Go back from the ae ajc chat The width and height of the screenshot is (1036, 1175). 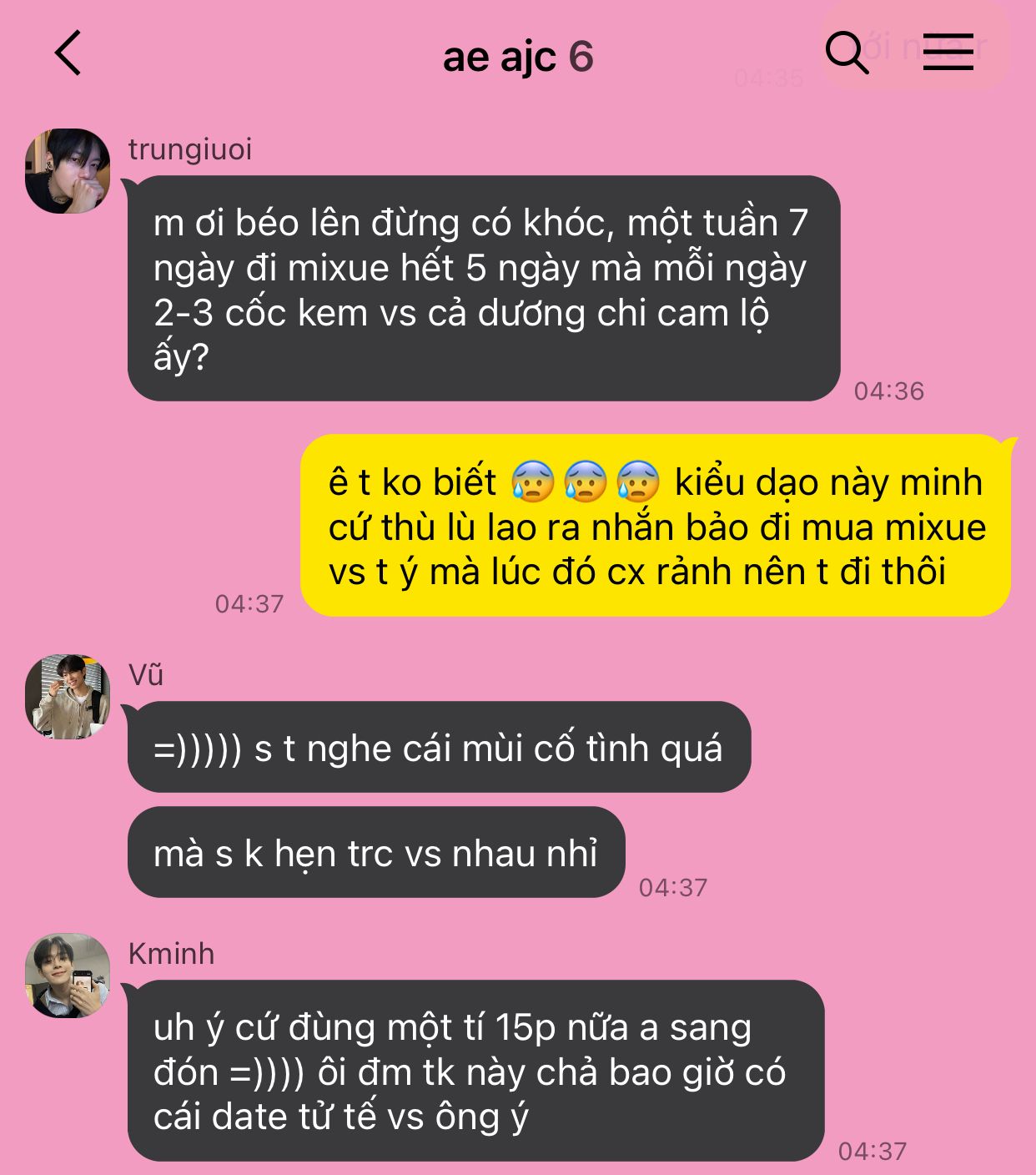68,53
